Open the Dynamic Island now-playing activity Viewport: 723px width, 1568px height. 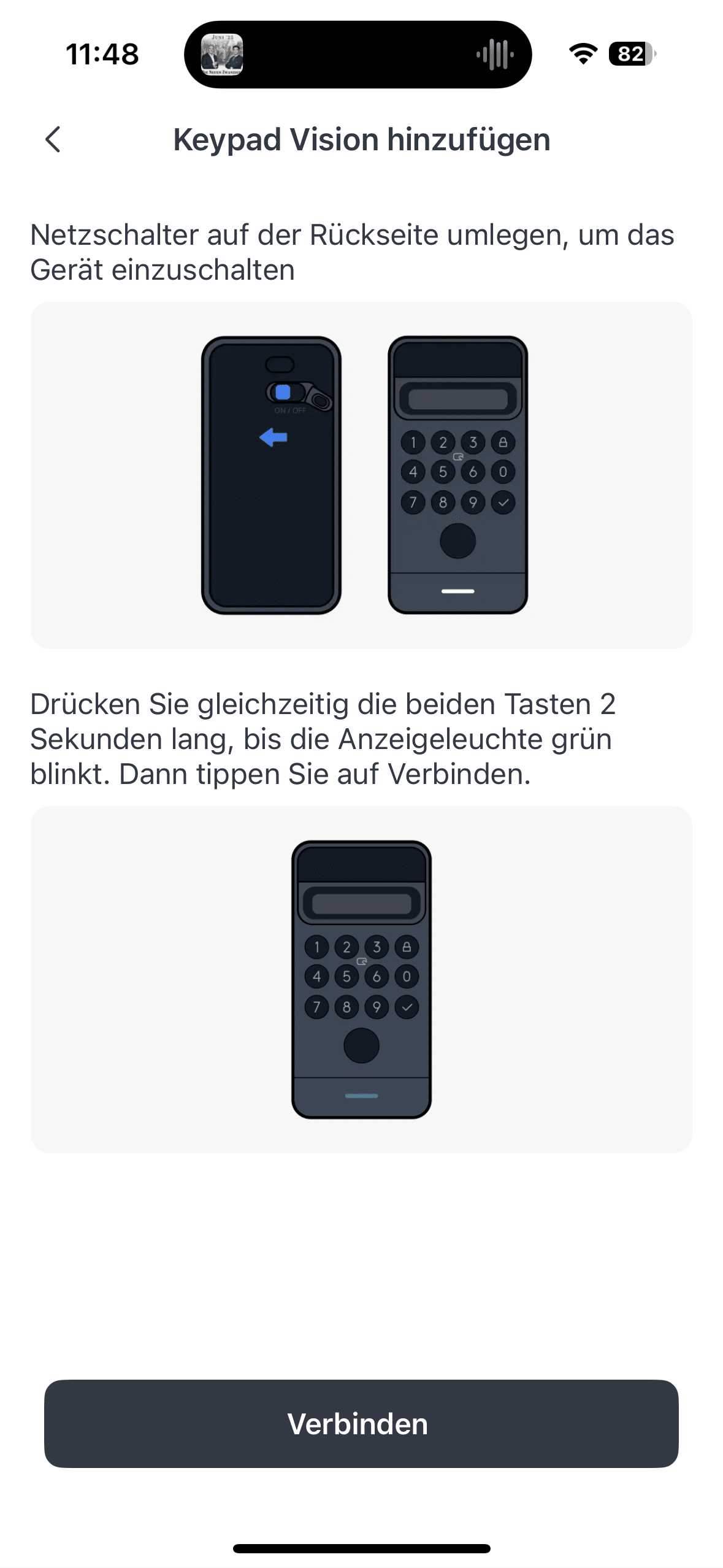point(358,55)
